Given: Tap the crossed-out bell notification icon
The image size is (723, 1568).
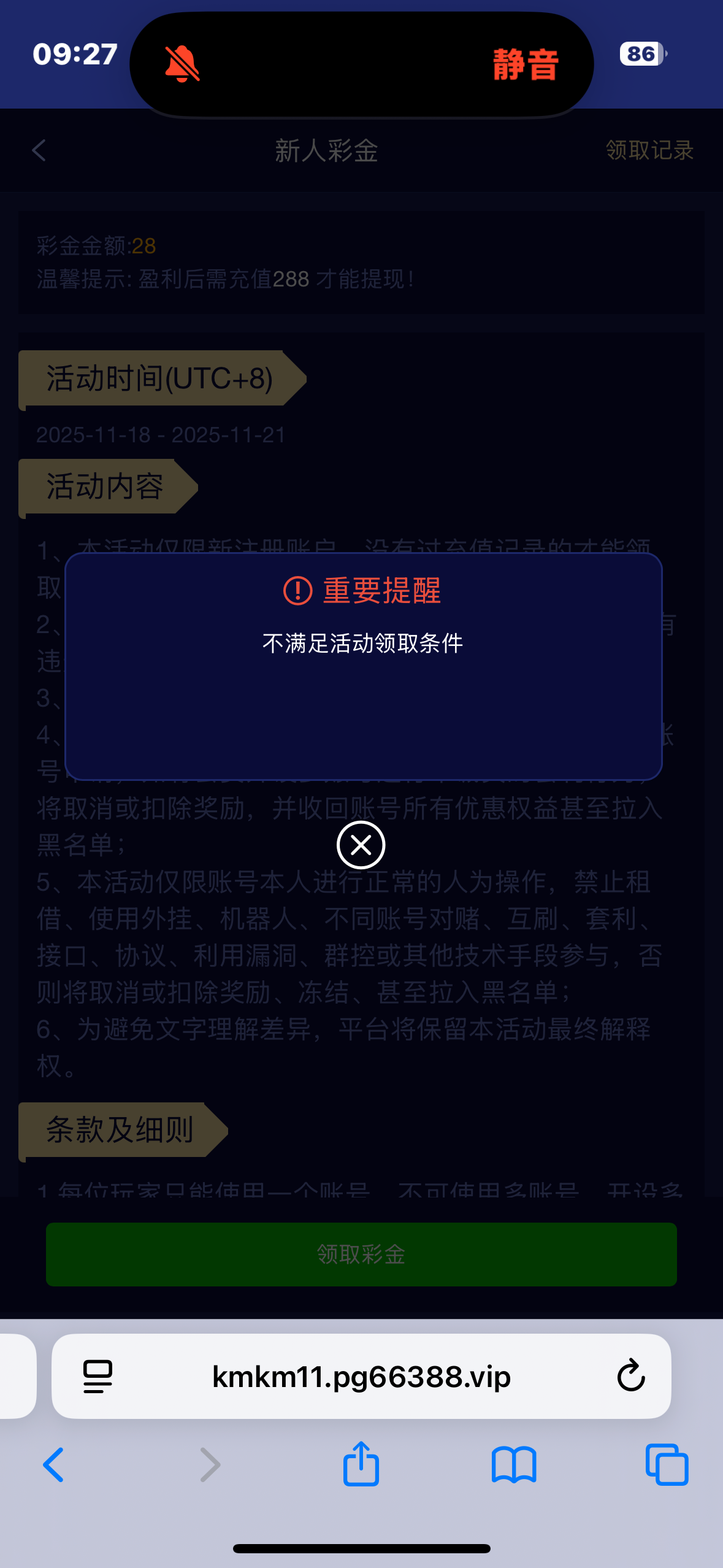Looking at the screenshot, I should point(182,64).
